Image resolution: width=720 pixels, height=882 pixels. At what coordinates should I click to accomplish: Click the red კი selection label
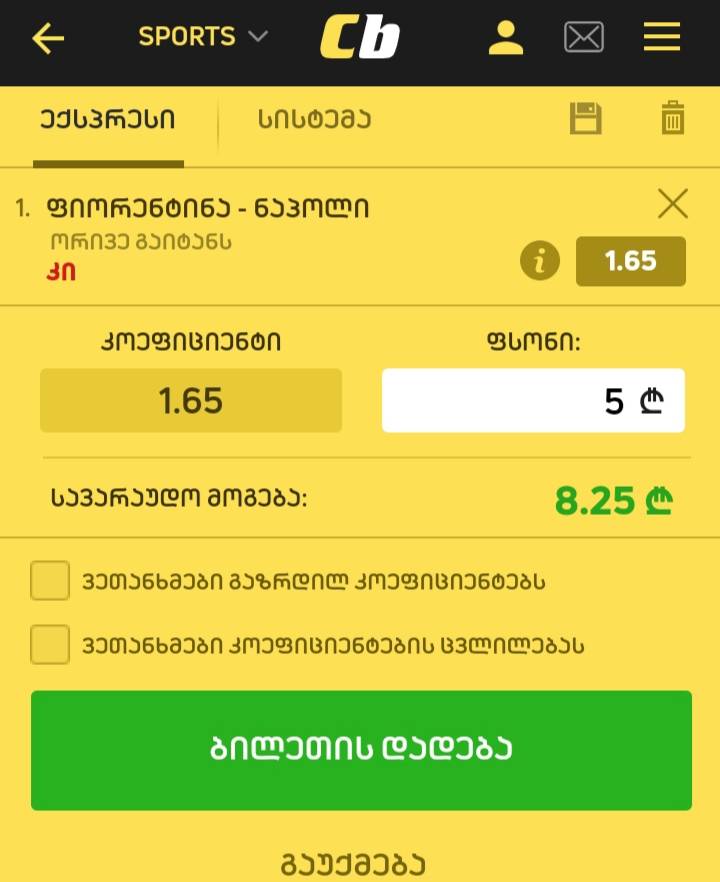(59, 271)
